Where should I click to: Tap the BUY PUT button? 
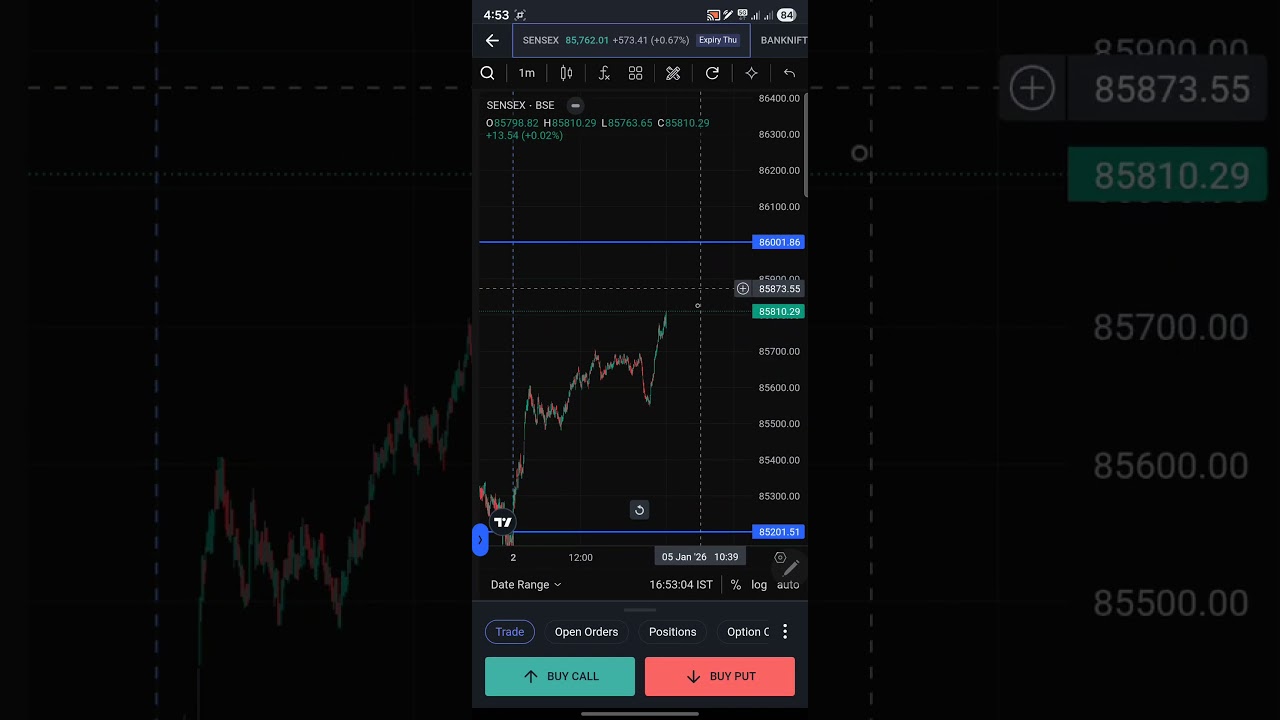point(720,676)
